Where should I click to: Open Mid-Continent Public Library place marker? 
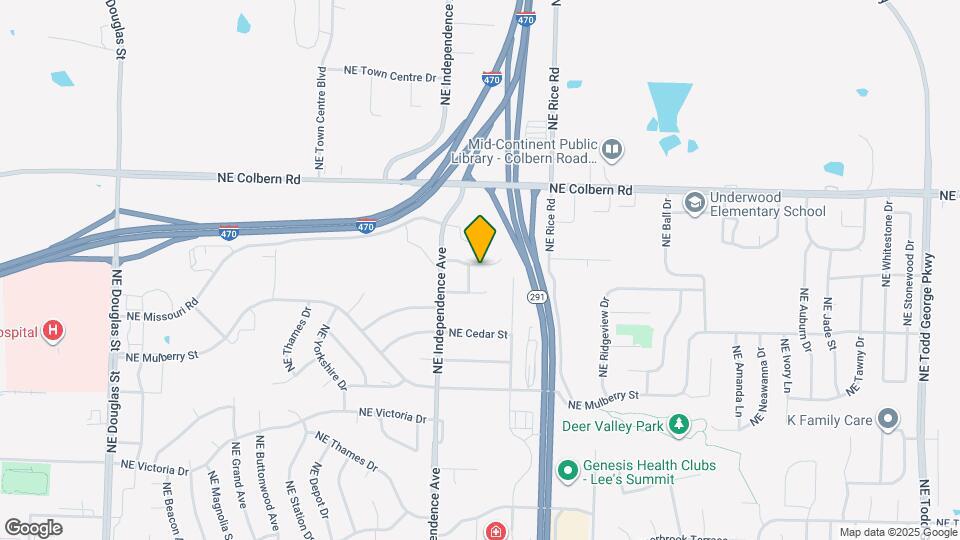(612, 151)
